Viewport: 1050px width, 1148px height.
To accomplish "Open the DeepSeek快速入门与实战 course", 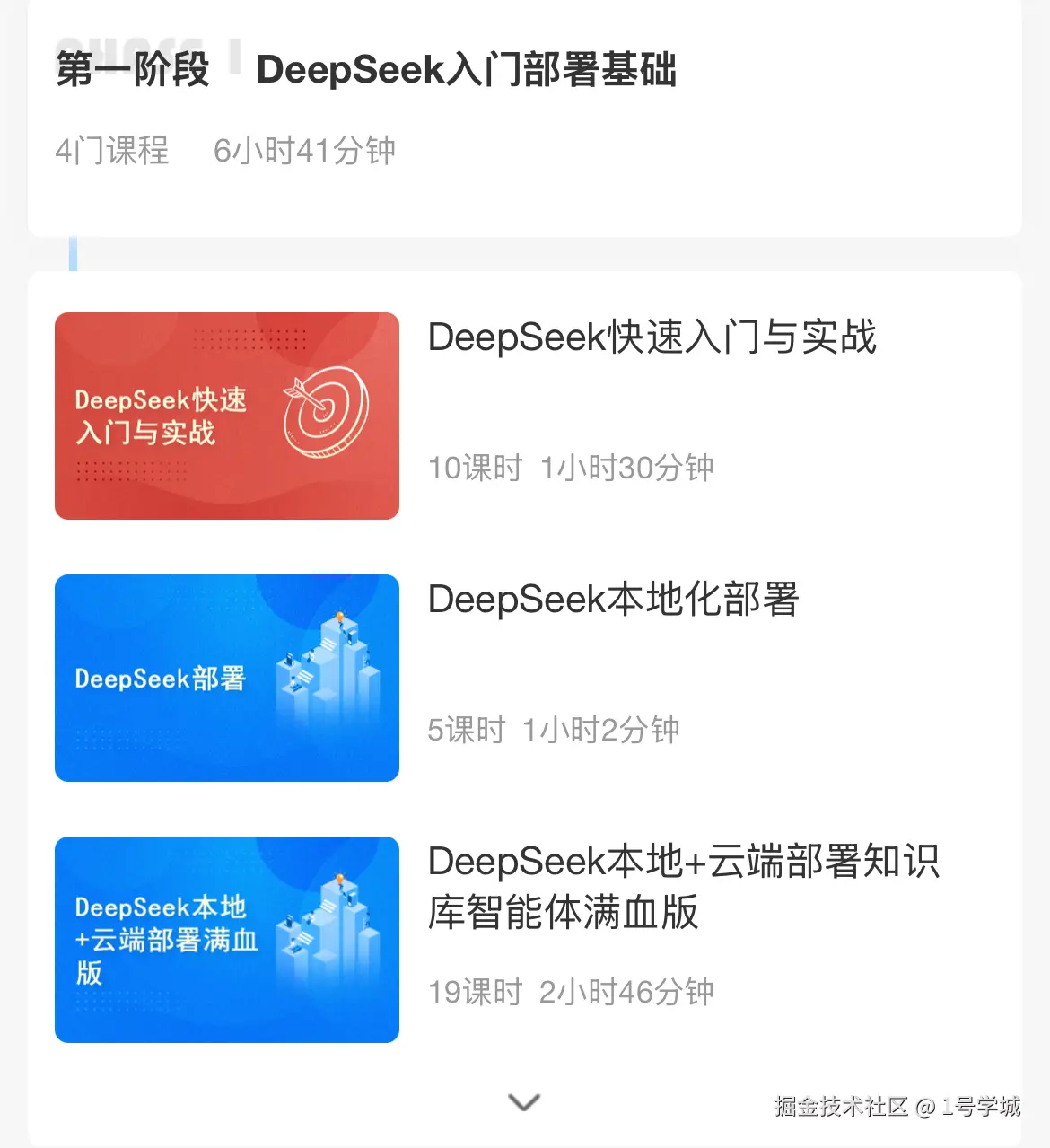I will pos(652,338).
